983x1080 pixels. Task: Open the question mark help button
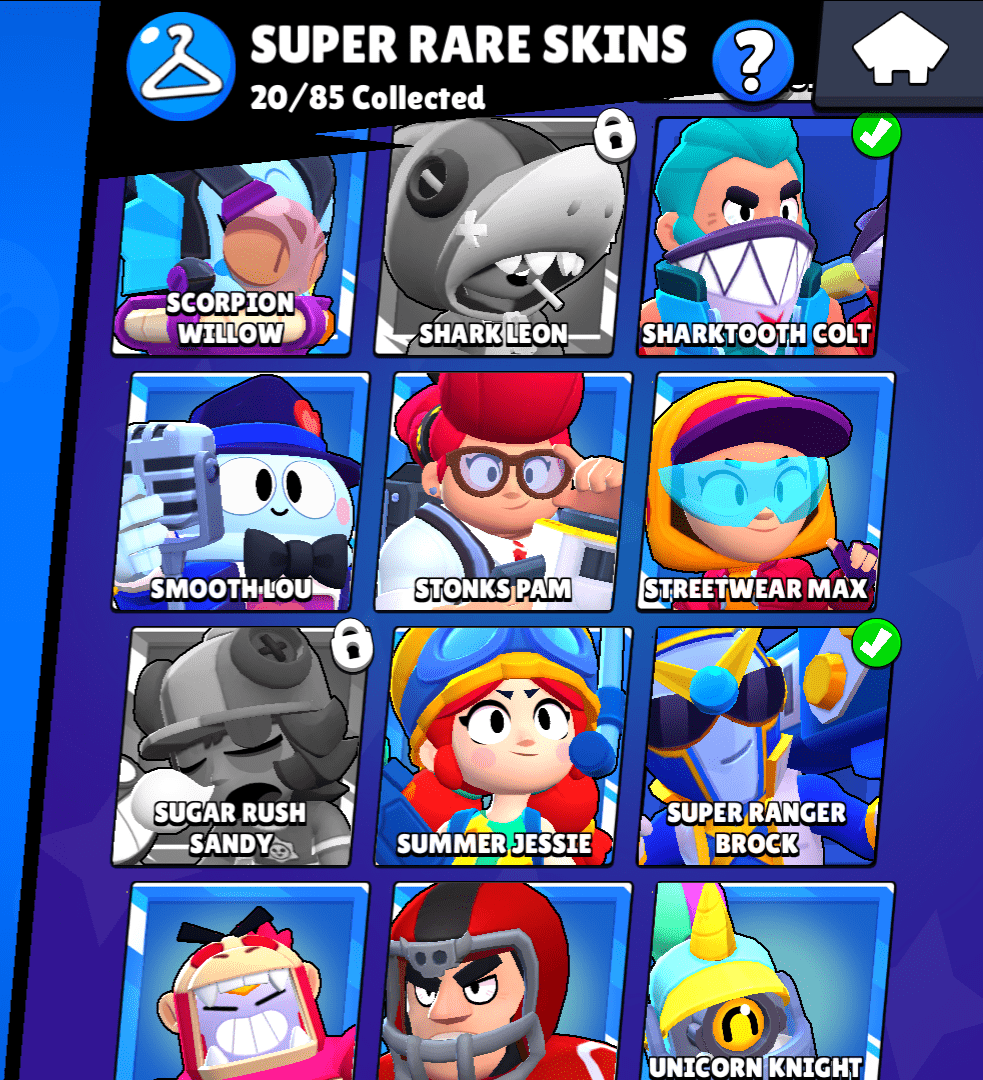coord(752,61)
